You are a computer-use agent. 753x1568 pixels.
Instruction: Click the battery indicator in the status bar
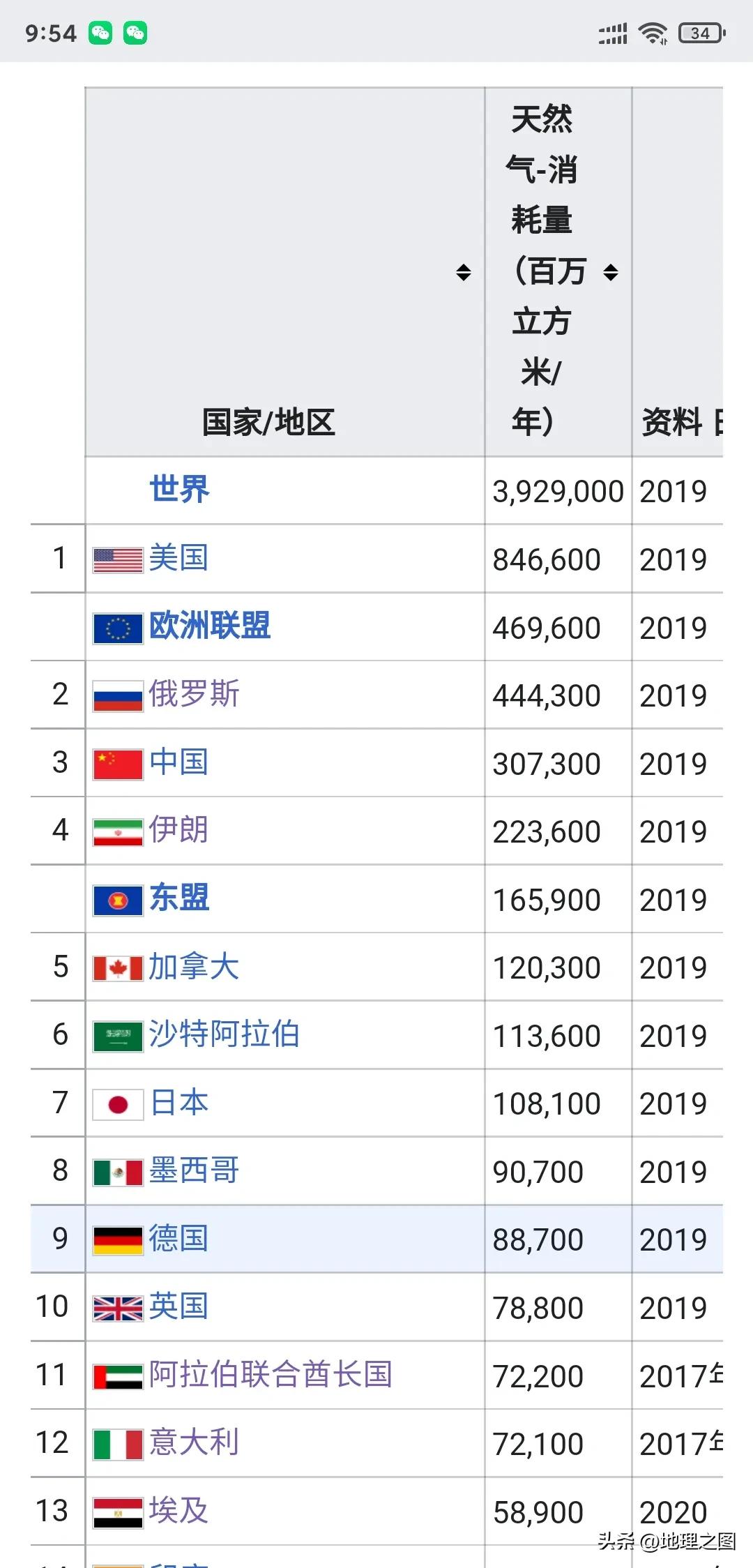point(701,33)
